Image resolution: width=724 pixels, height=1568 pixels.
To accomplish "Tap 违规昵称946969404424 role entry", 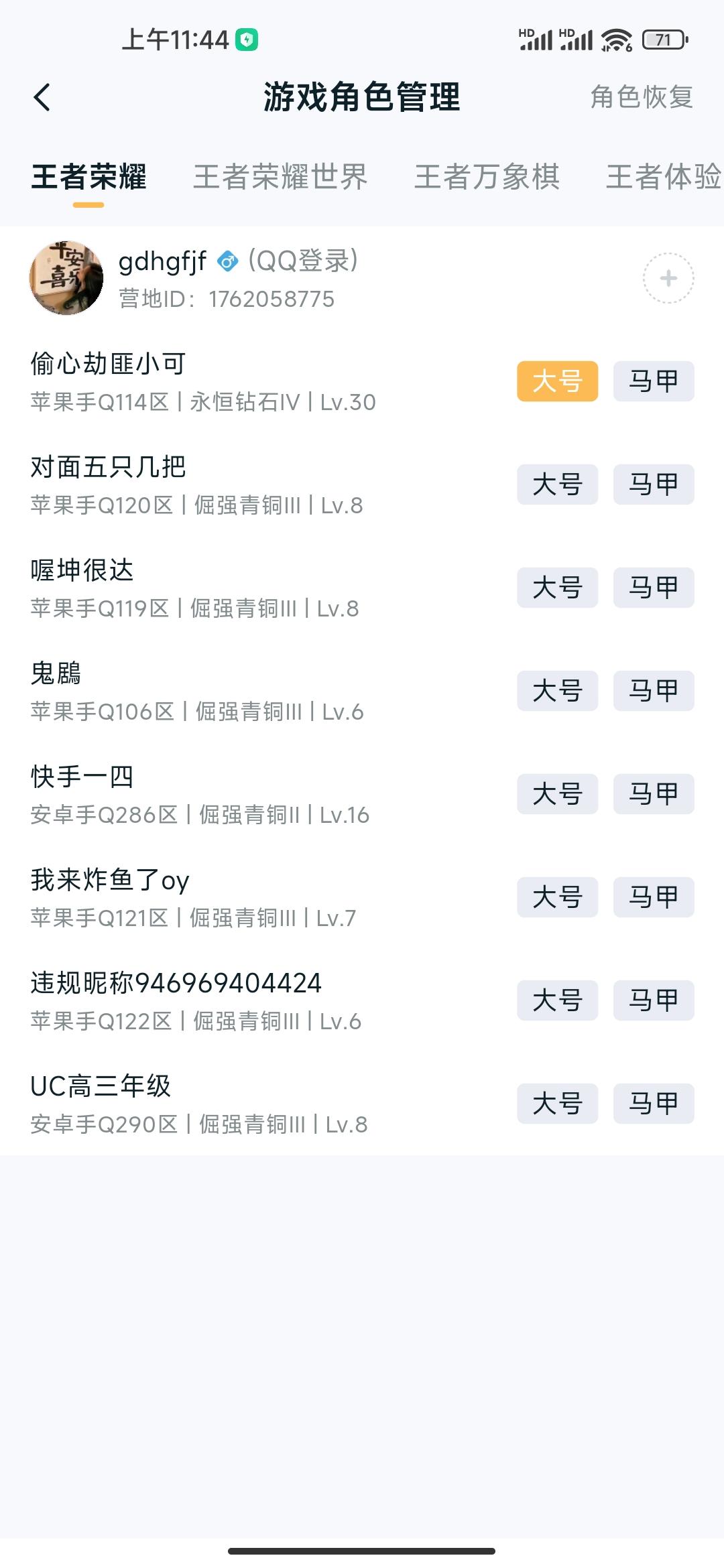I will pyautogui.click(x=178, y=982).
